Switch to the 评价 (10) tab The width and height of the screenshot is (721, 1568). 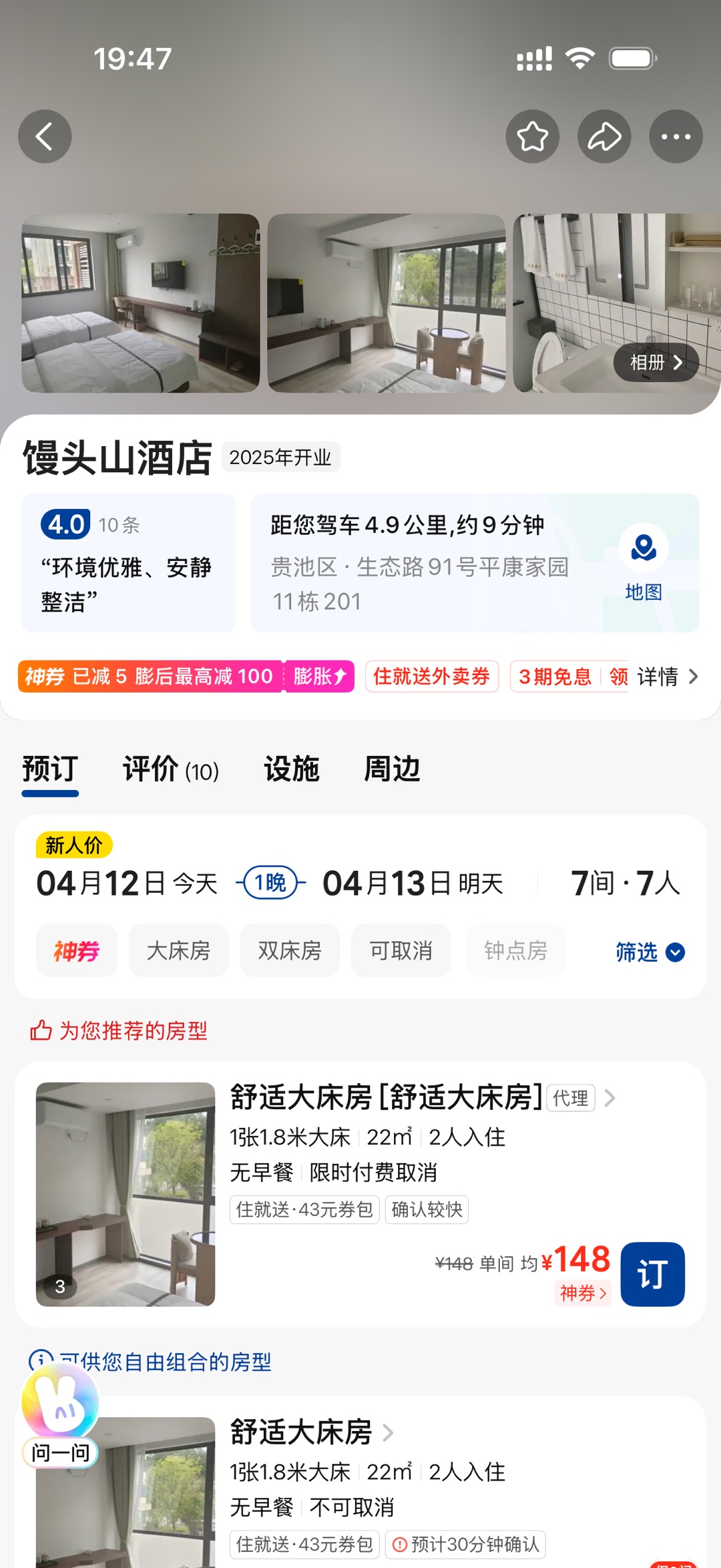tap(171, 769)
